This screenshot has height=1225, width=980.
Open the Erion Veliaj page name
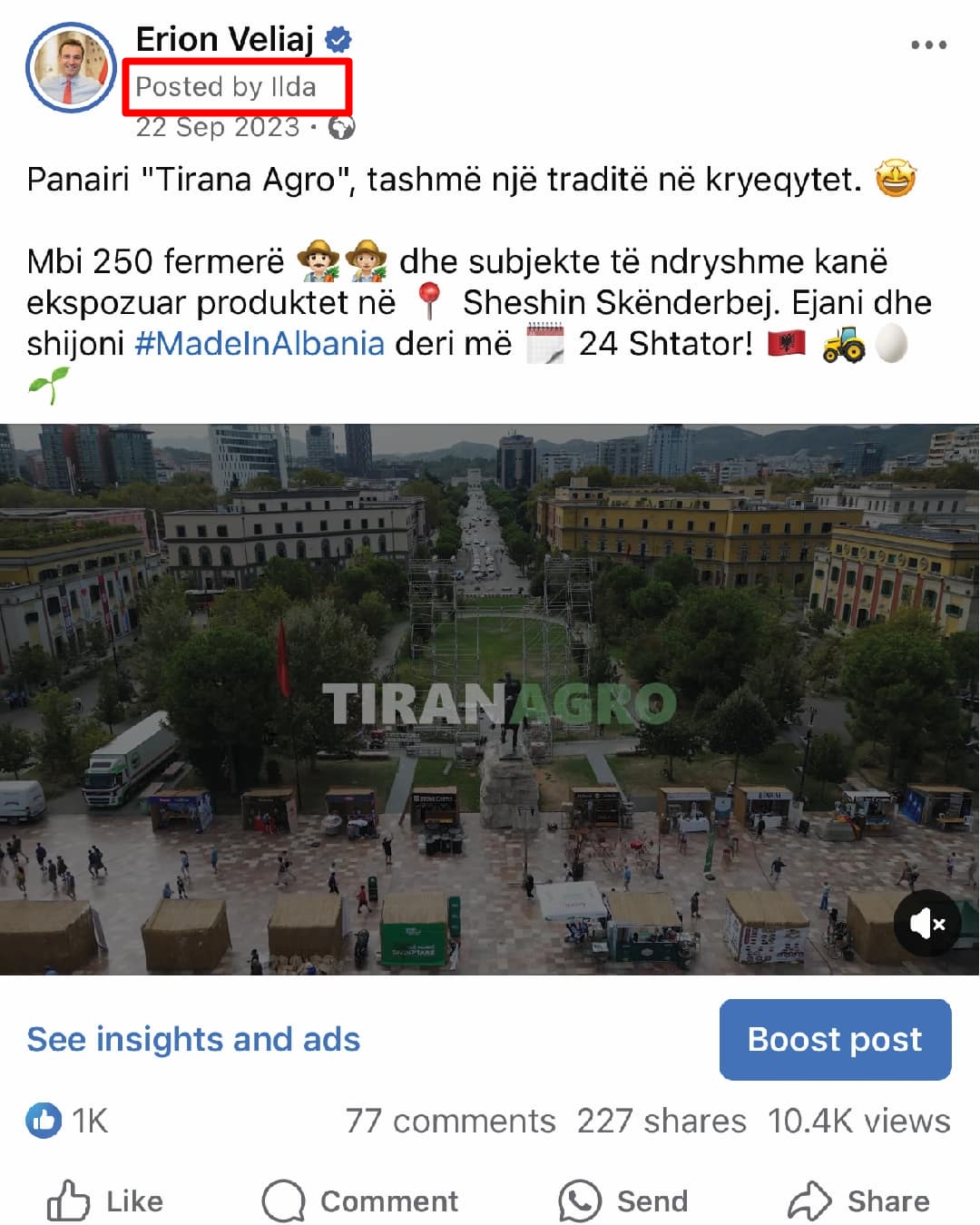pos(224,39)
